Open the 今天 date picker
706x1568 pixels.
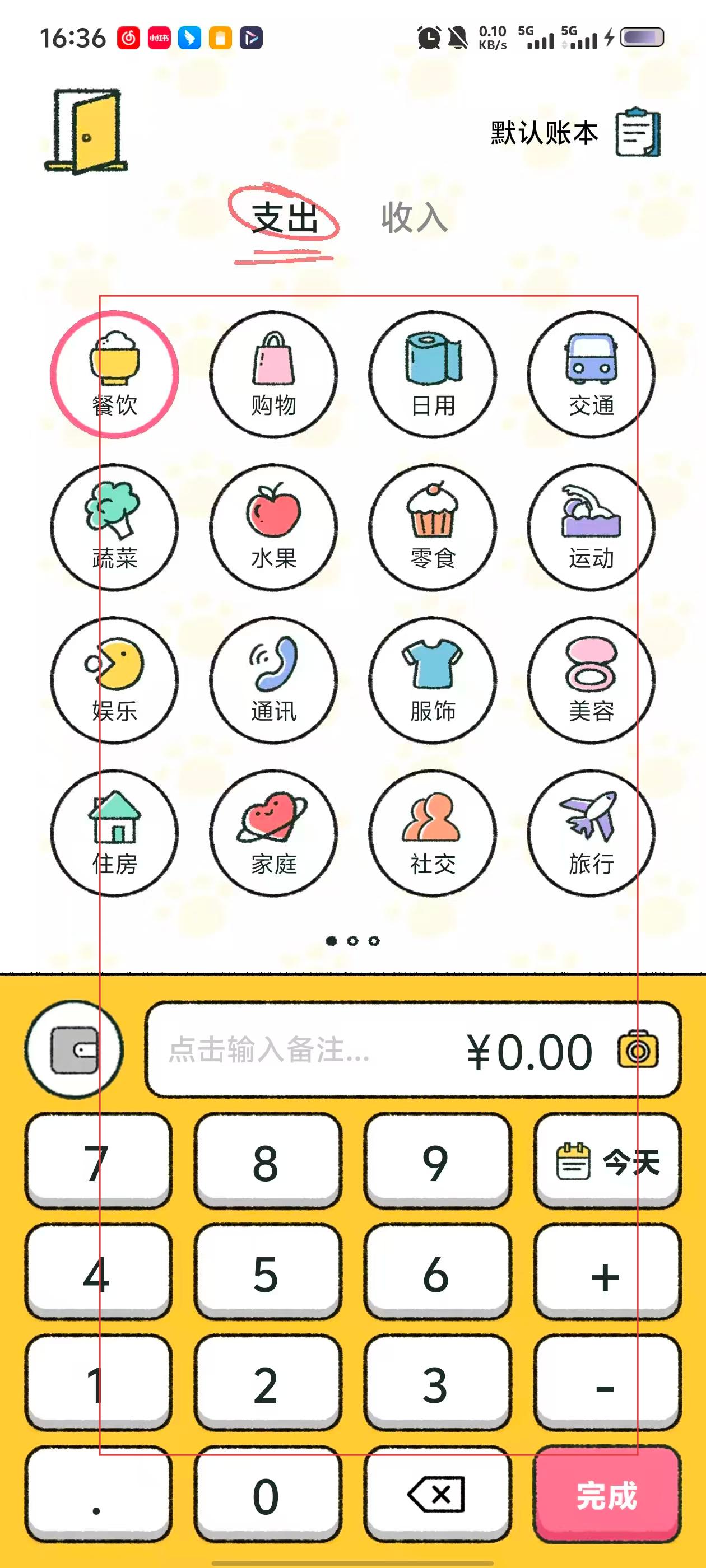click(x=607, y=1161)
